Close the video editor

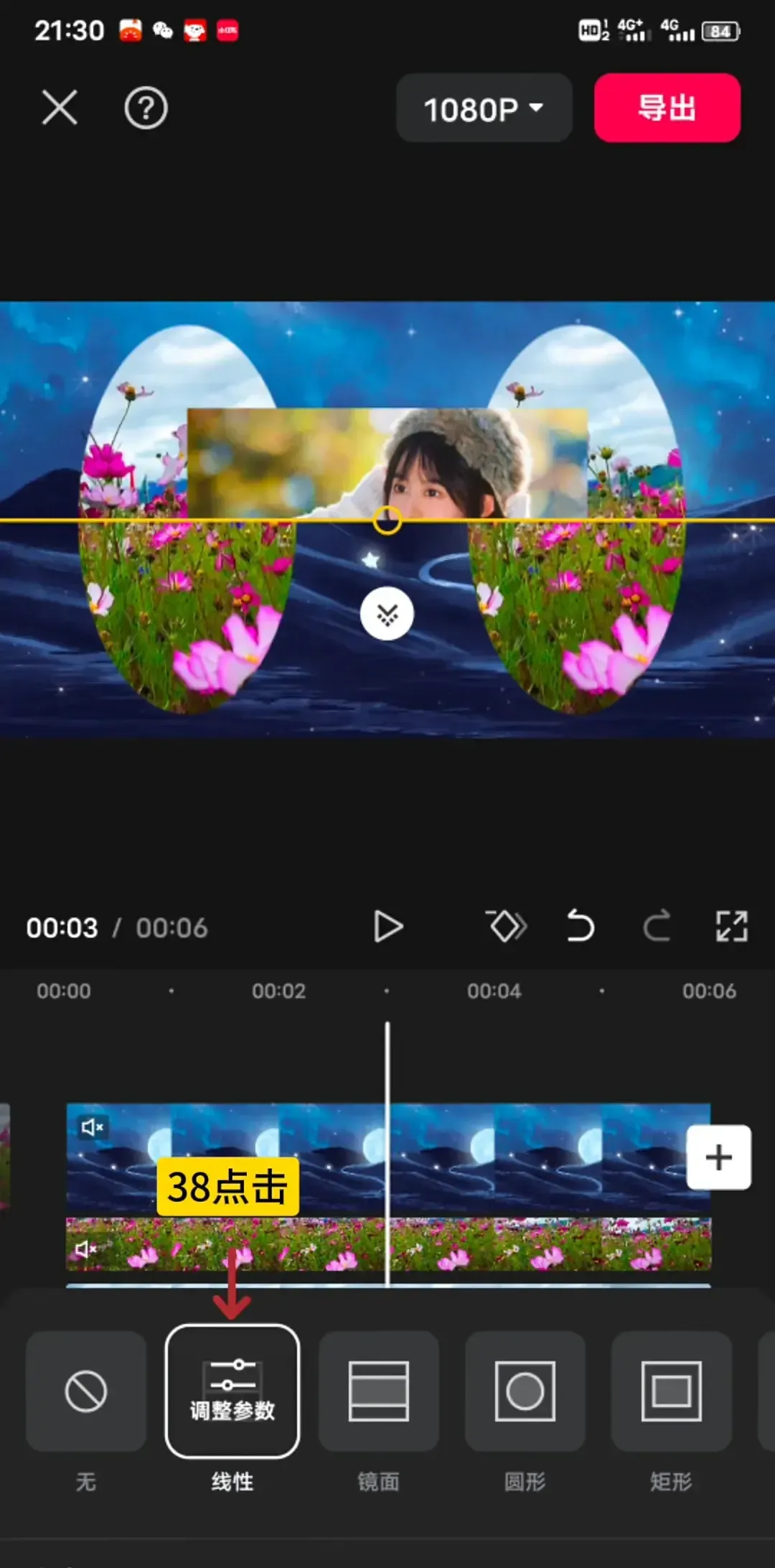60,108
